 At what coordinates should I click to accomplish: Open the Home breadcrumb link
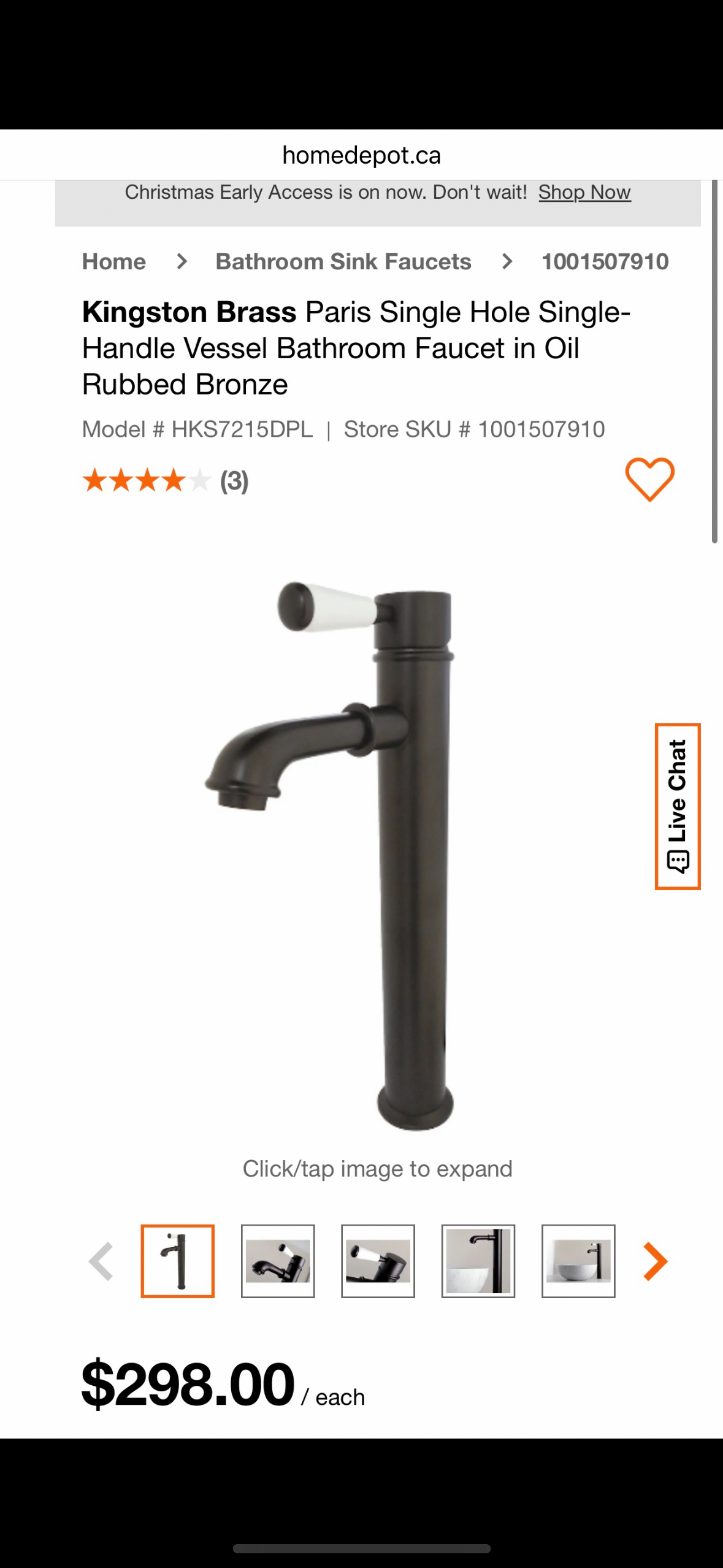(114, 262)
